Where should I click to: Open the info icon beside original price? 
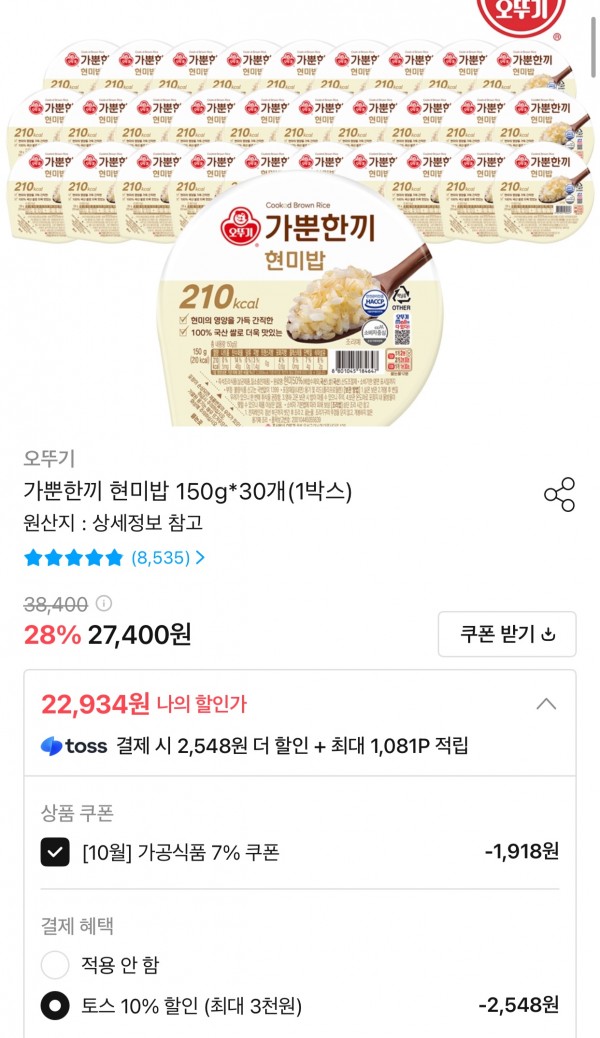[x=104, y=603]
